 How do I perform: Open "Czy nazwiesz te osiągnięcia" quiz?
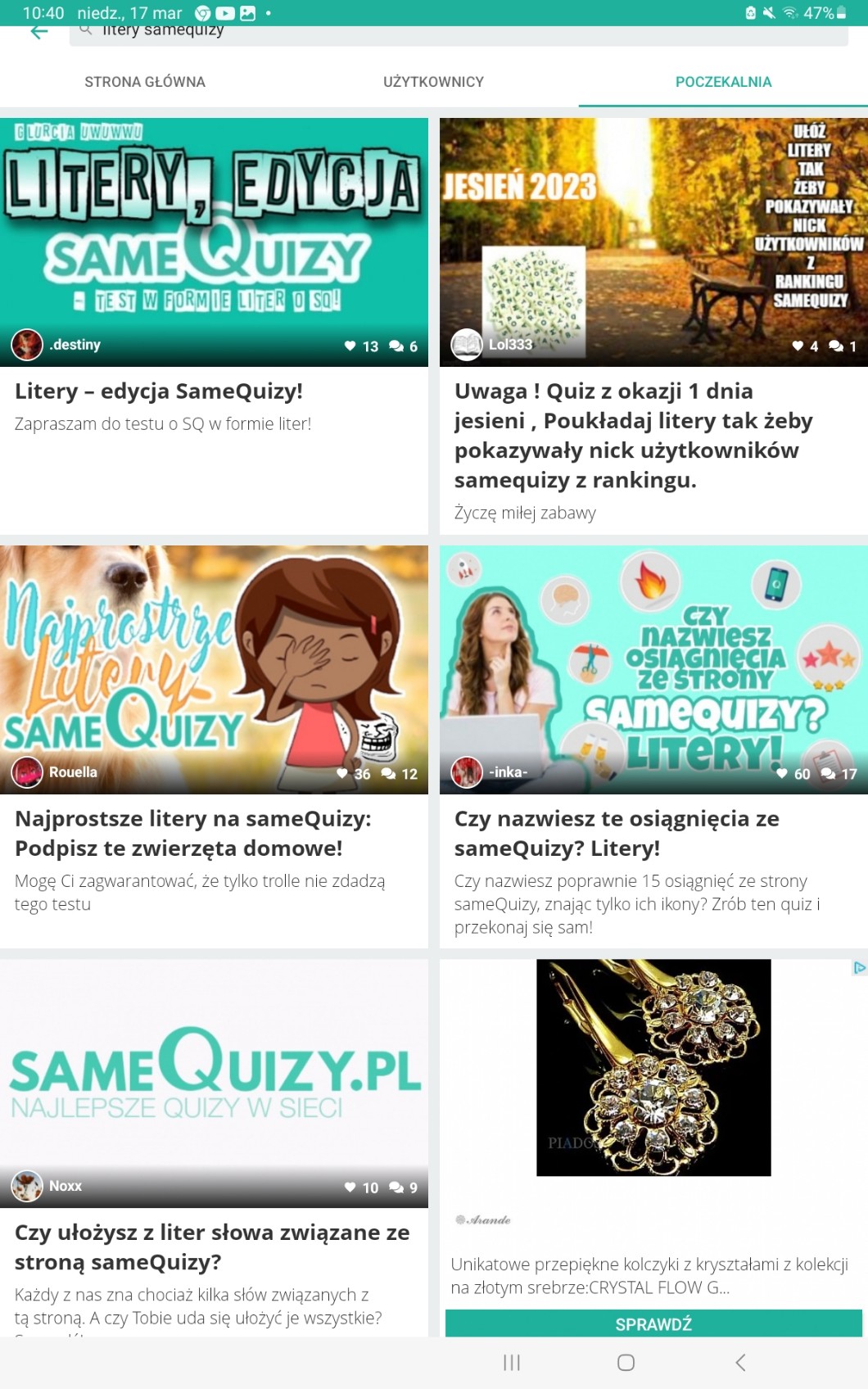pos(617,833)
